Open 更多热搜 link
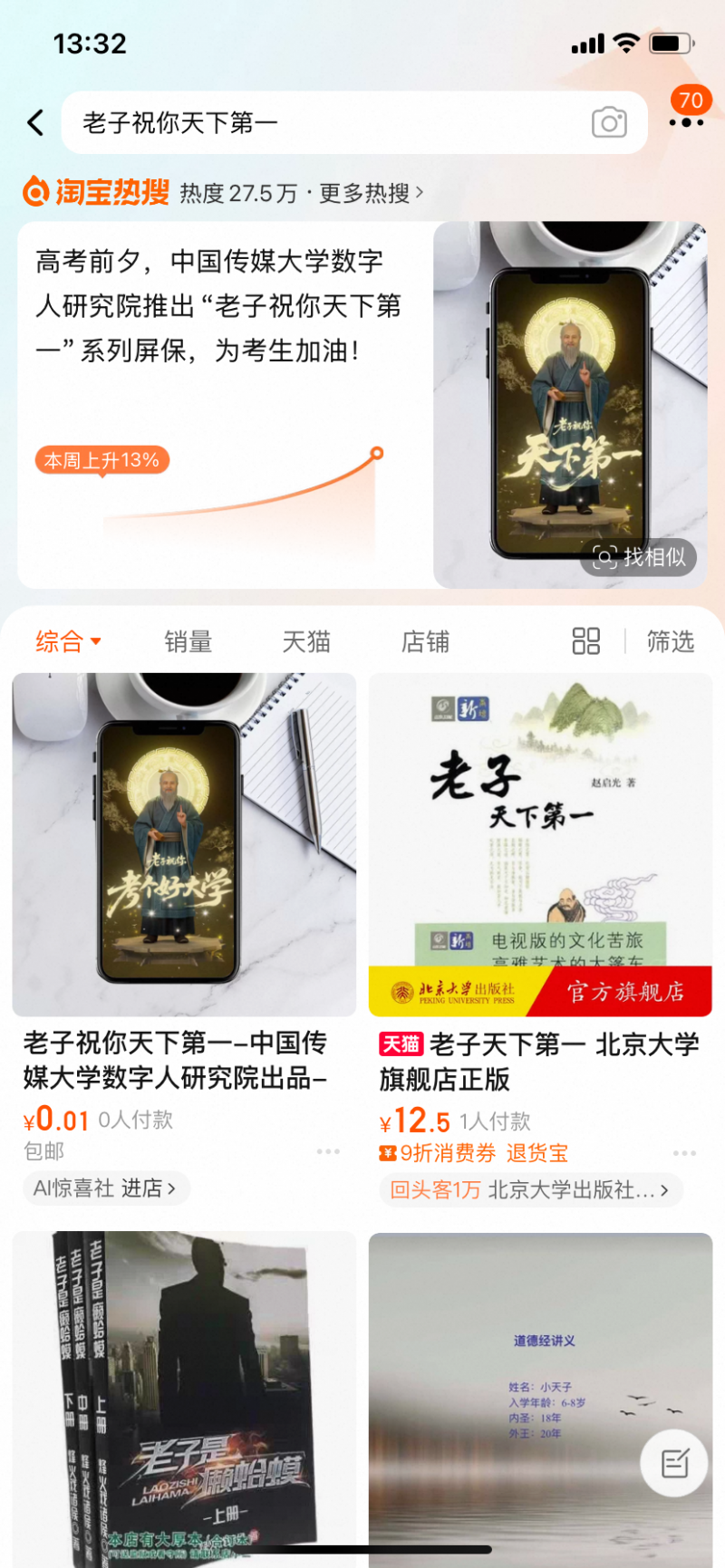This screenshot has height=1568, width=725. click(x=370, y=193)
